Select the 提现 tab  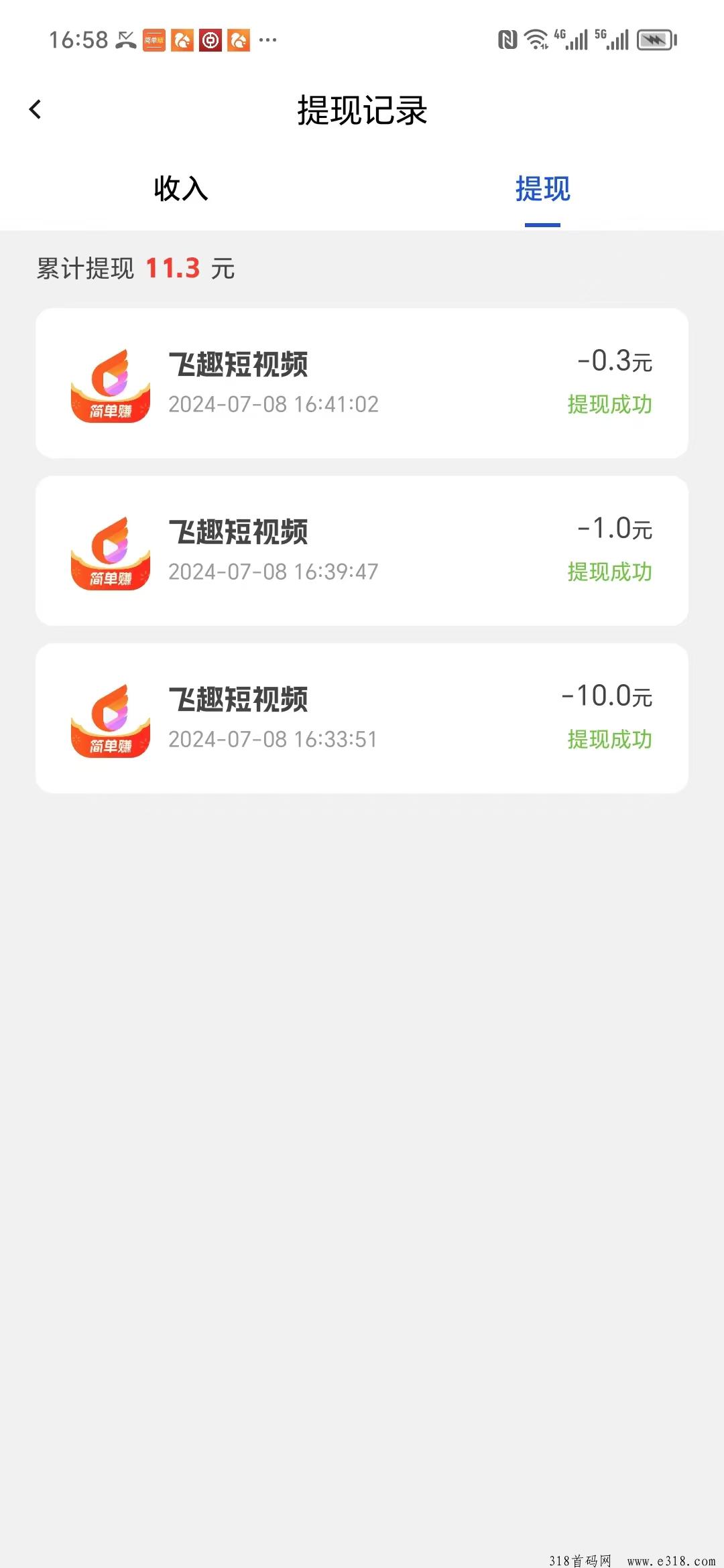pos(542,188)
